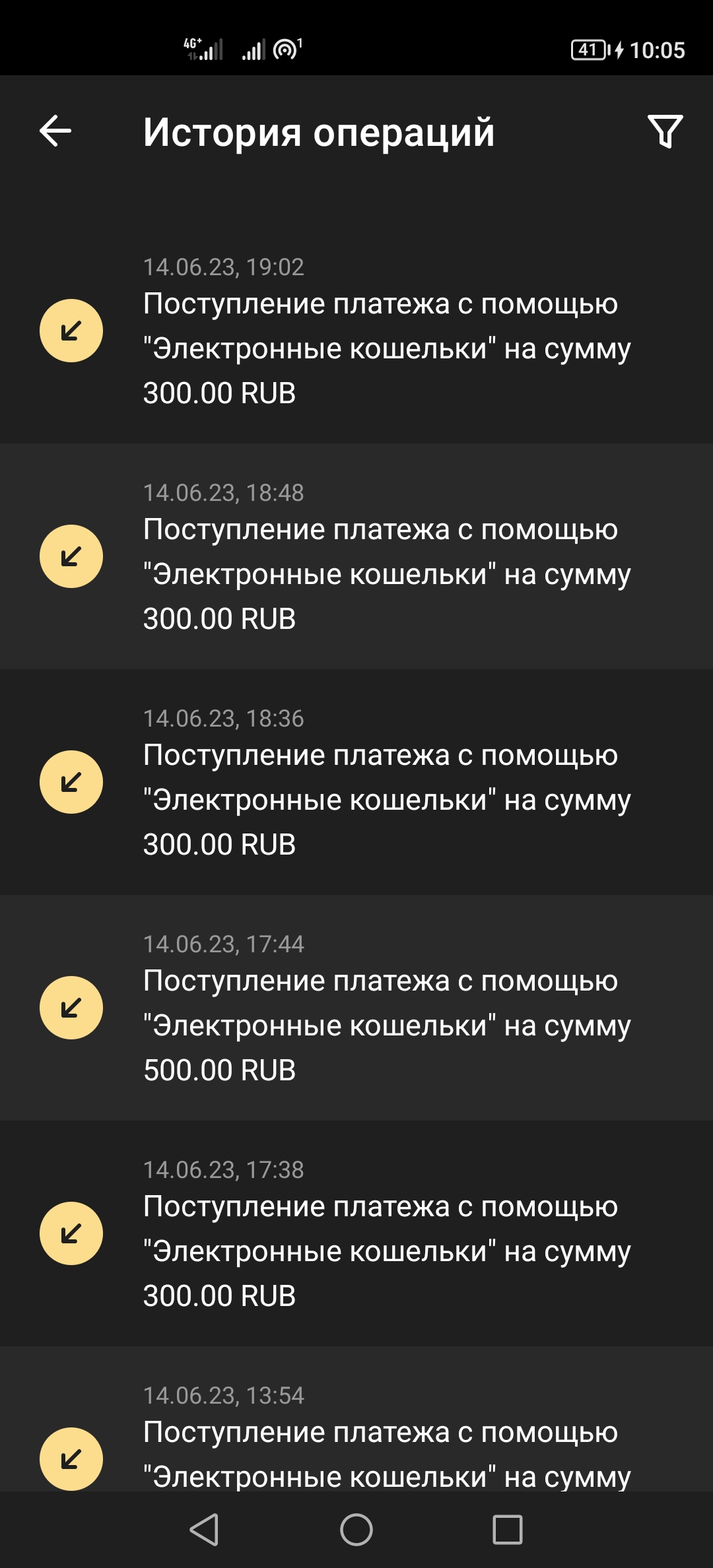Image resolution: width=713 pixels, height=1568 pixels.
Task: Open the payment from 14.06.23, 19:02
Action: (356, 331)
